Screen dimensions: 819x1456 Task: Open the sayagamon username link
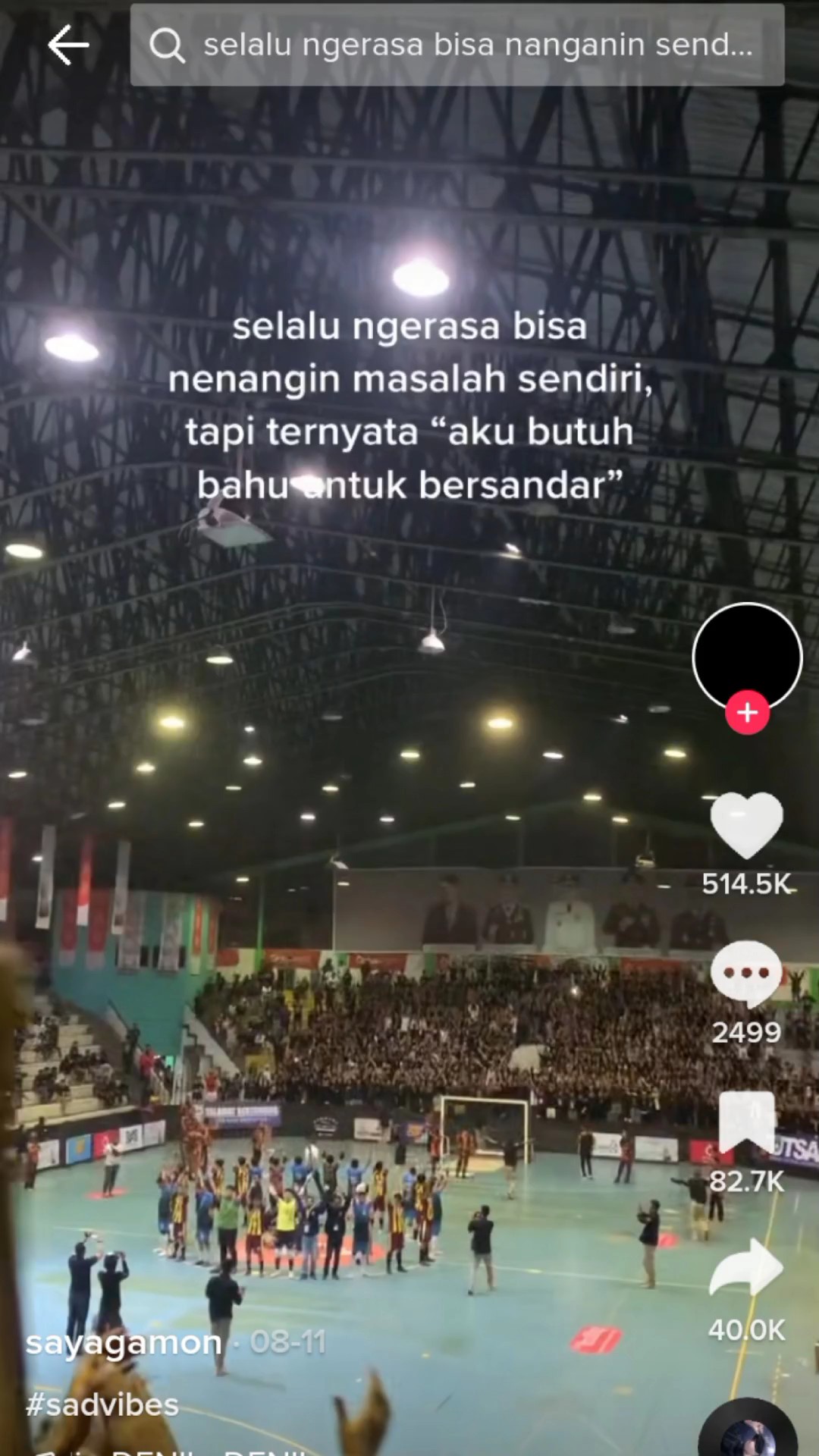124,1343
